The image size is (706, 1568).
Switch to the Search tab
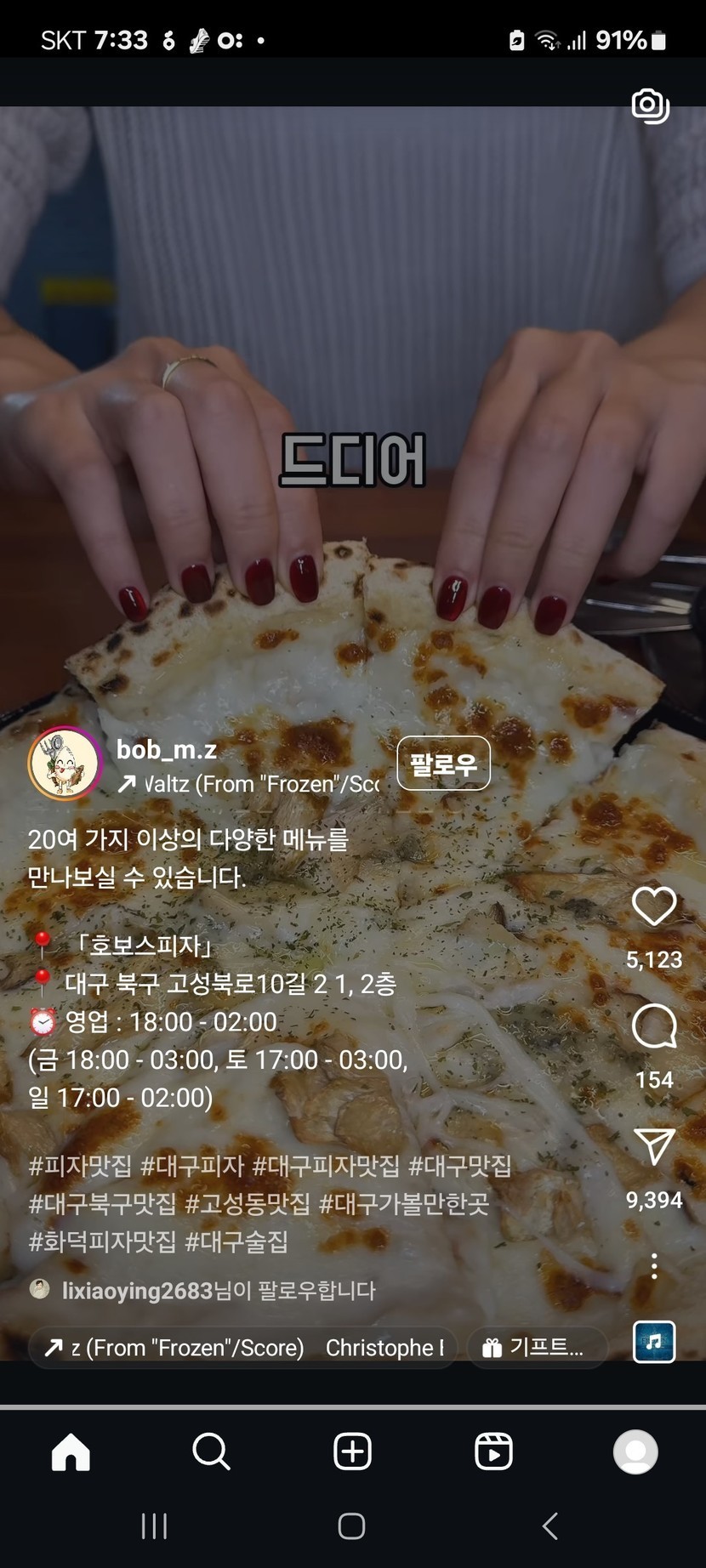211,1452
